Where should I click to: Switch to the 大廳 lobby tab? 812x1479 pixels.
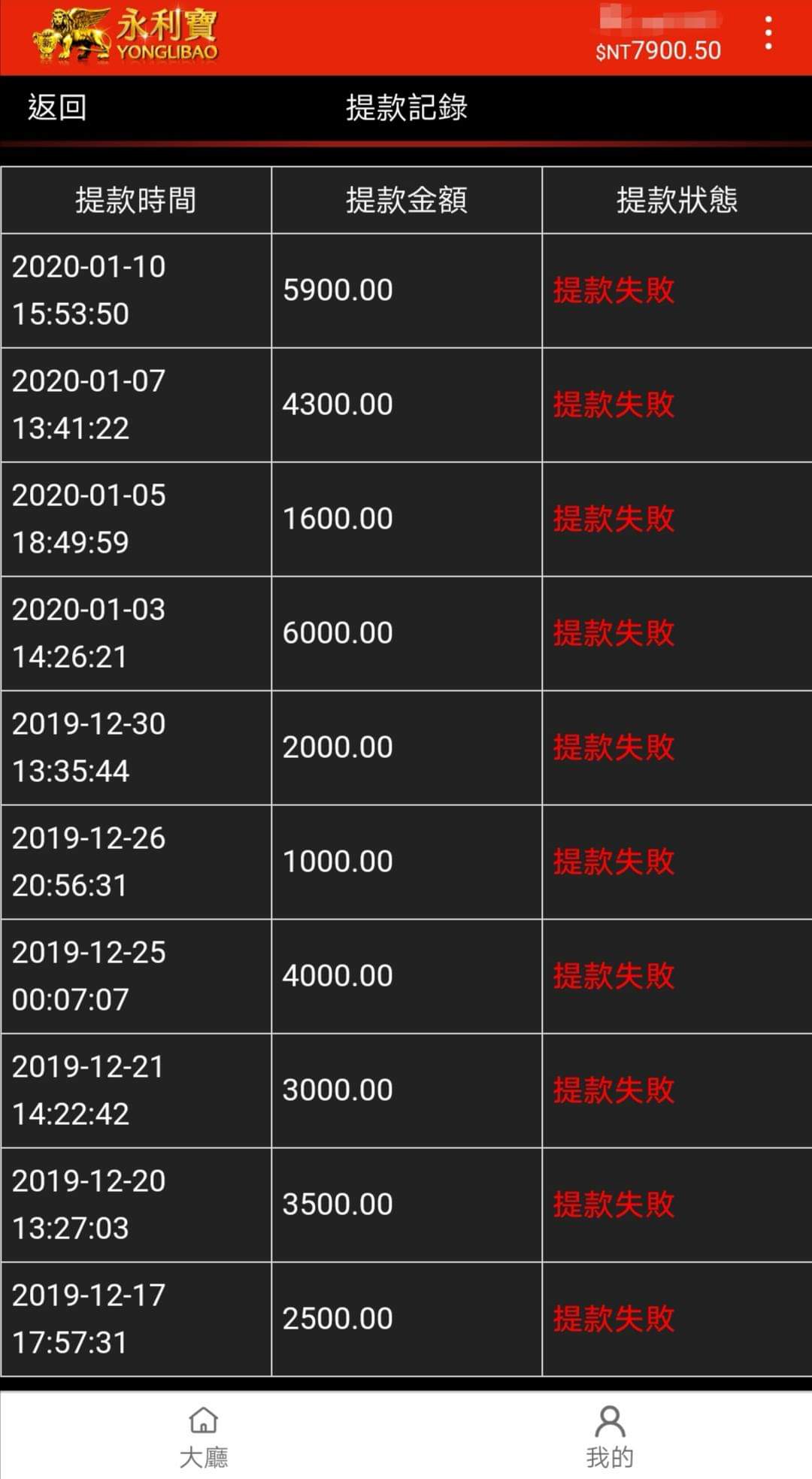pos(203,1436)
